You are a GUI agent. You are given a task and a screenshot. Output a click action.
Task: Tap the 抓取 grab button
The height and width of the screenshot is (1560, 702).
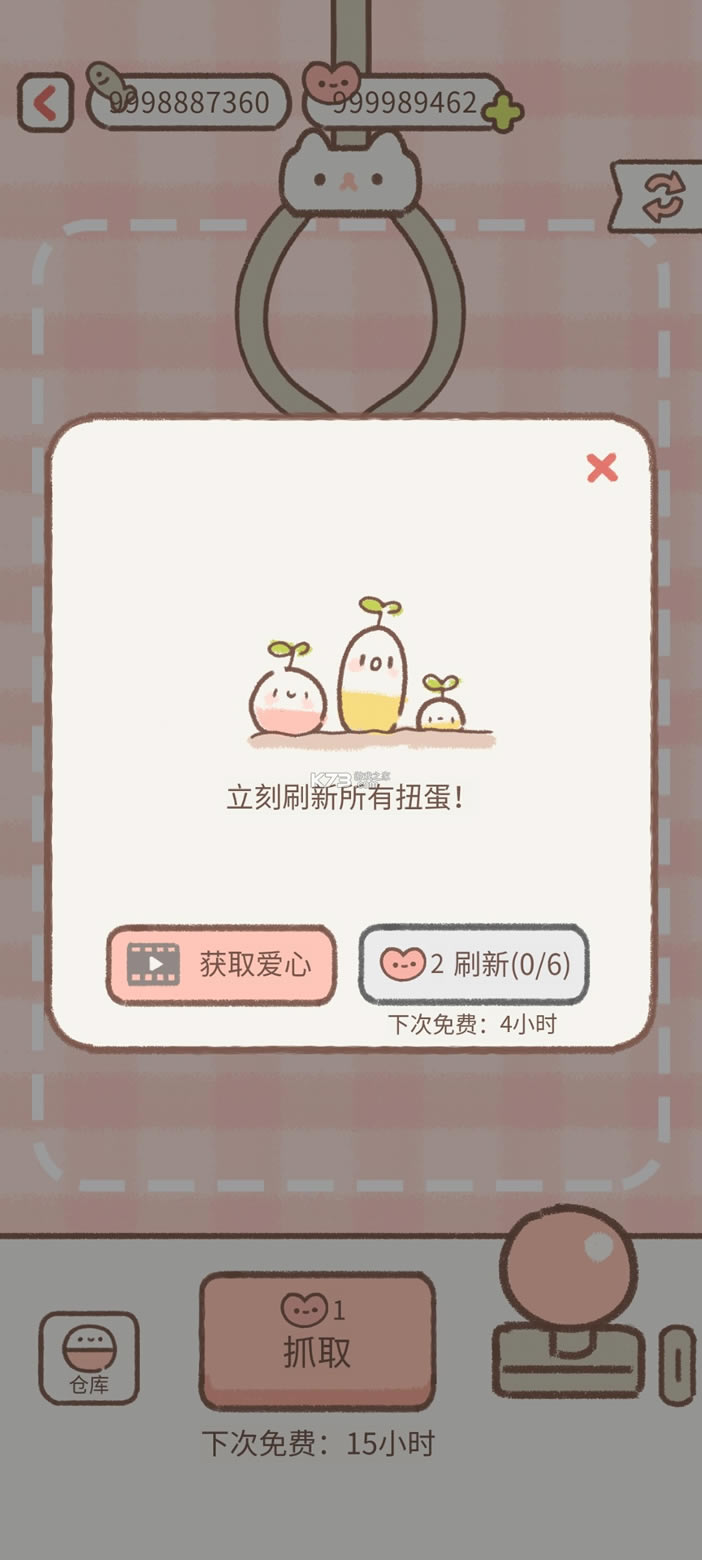[317, 1337]
